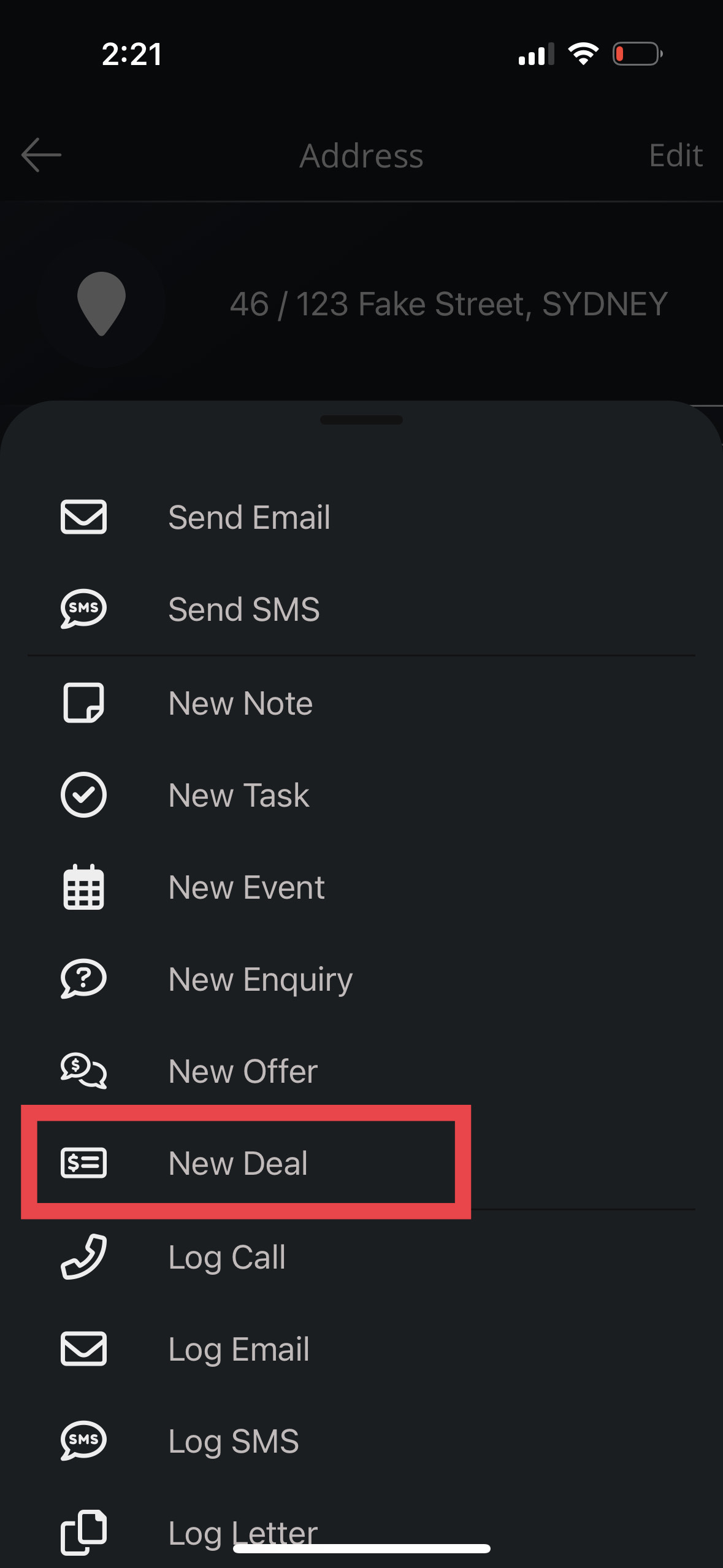Open the New Offer option

pyautogui.click(x=243, y=1071)
